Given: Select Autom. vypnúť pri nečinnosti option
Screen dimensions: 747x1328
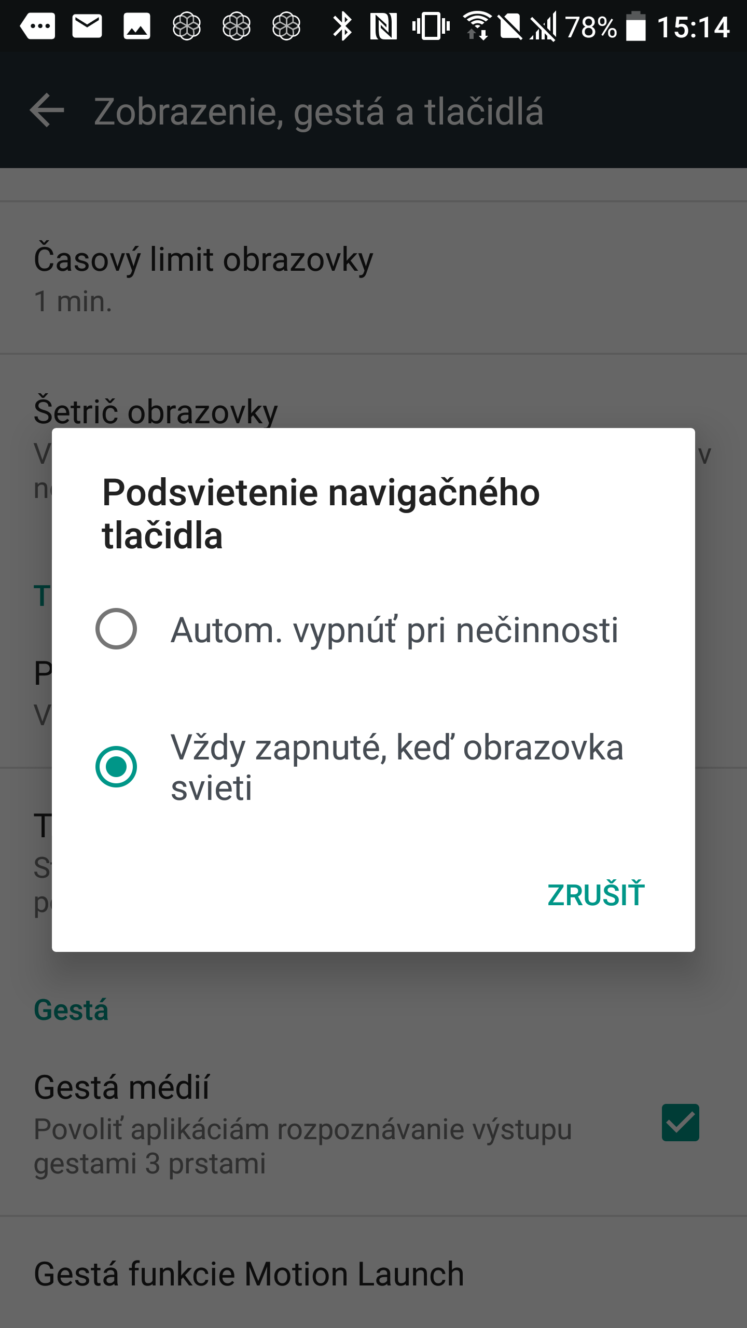Looking at the screenshot, I should [373, 630].
